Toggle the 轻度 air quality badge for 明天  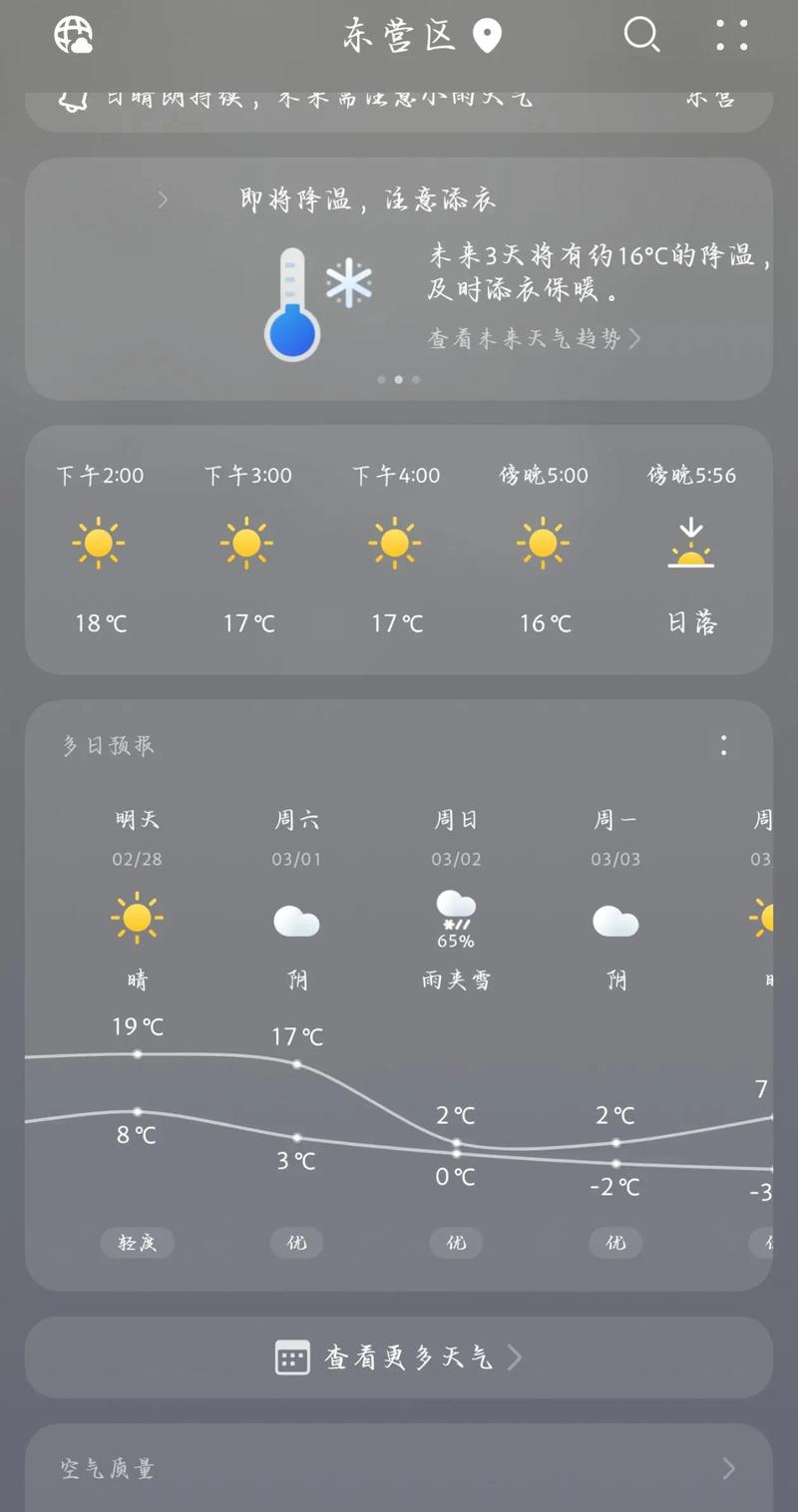coord(137,1243)
